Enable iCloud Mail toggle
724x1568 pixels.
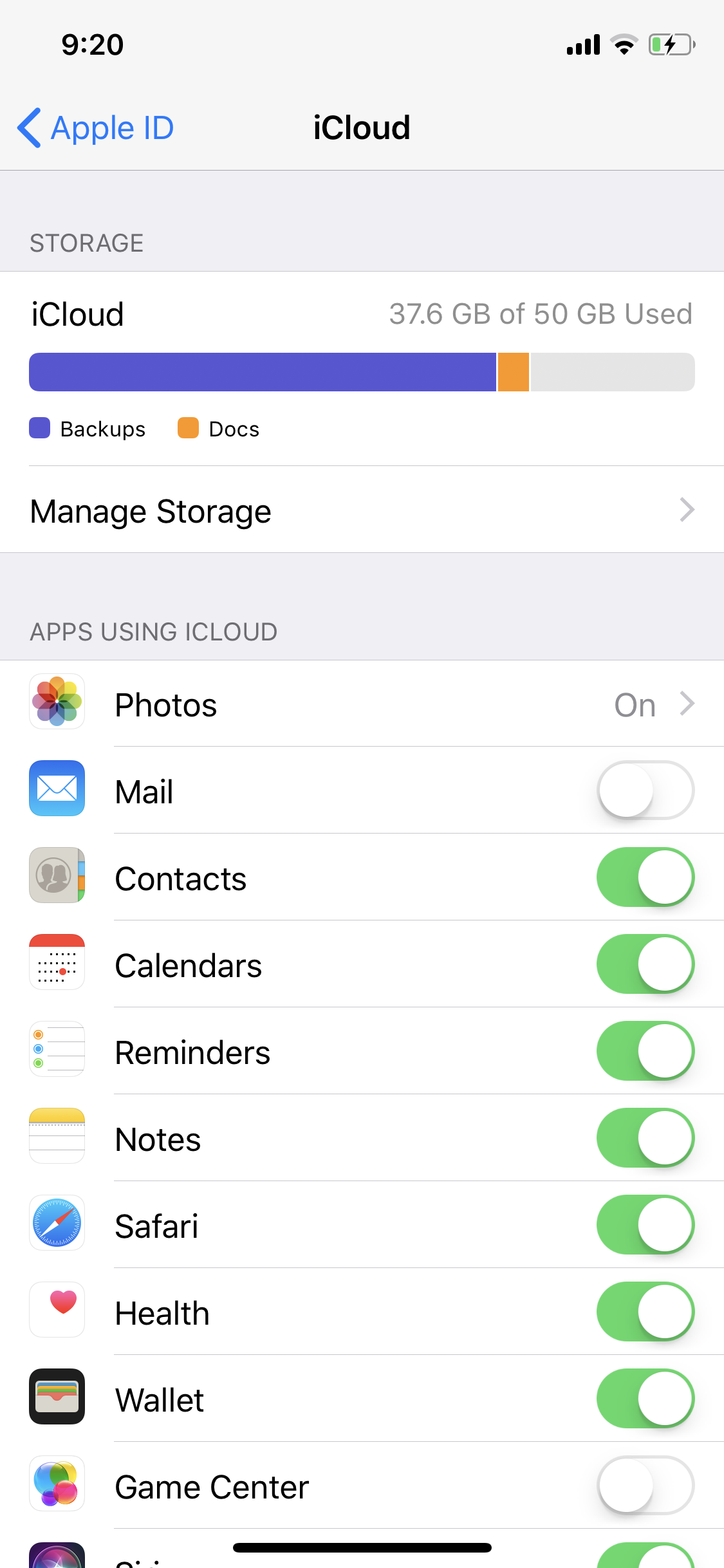pyautogui.click(x=645, y=790)
